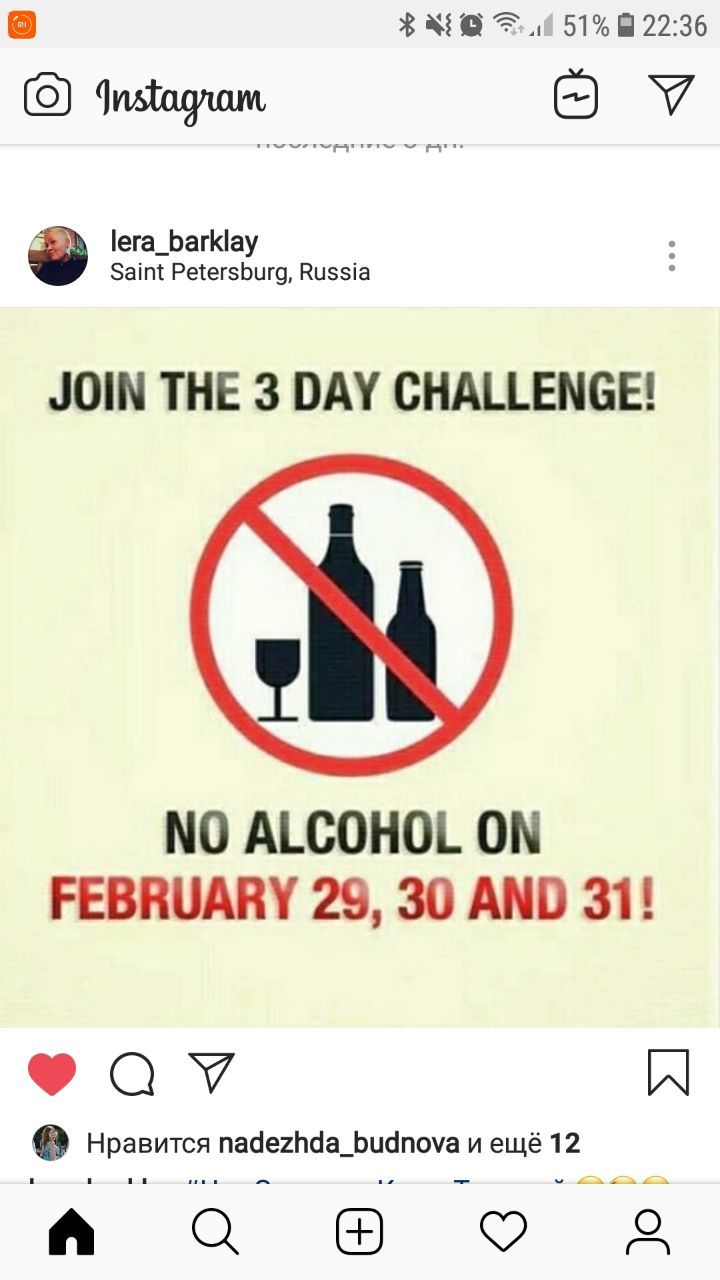The height and width of the screenshot is (1280, 720).
Task: Open direct messages
Action: 671,94
